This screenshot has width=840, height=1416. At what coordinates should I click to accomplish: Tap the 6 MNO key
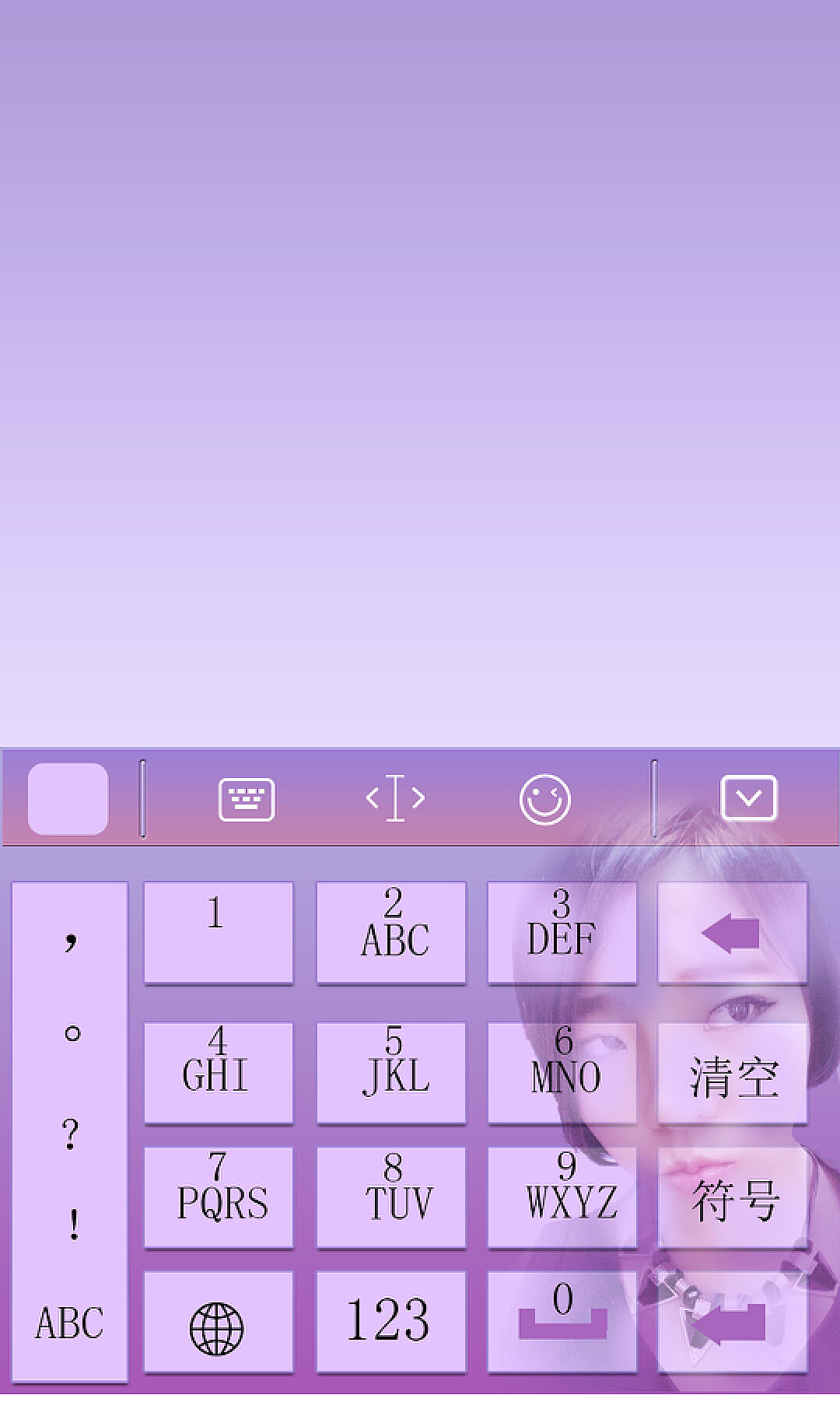[x=562, y=1071]
